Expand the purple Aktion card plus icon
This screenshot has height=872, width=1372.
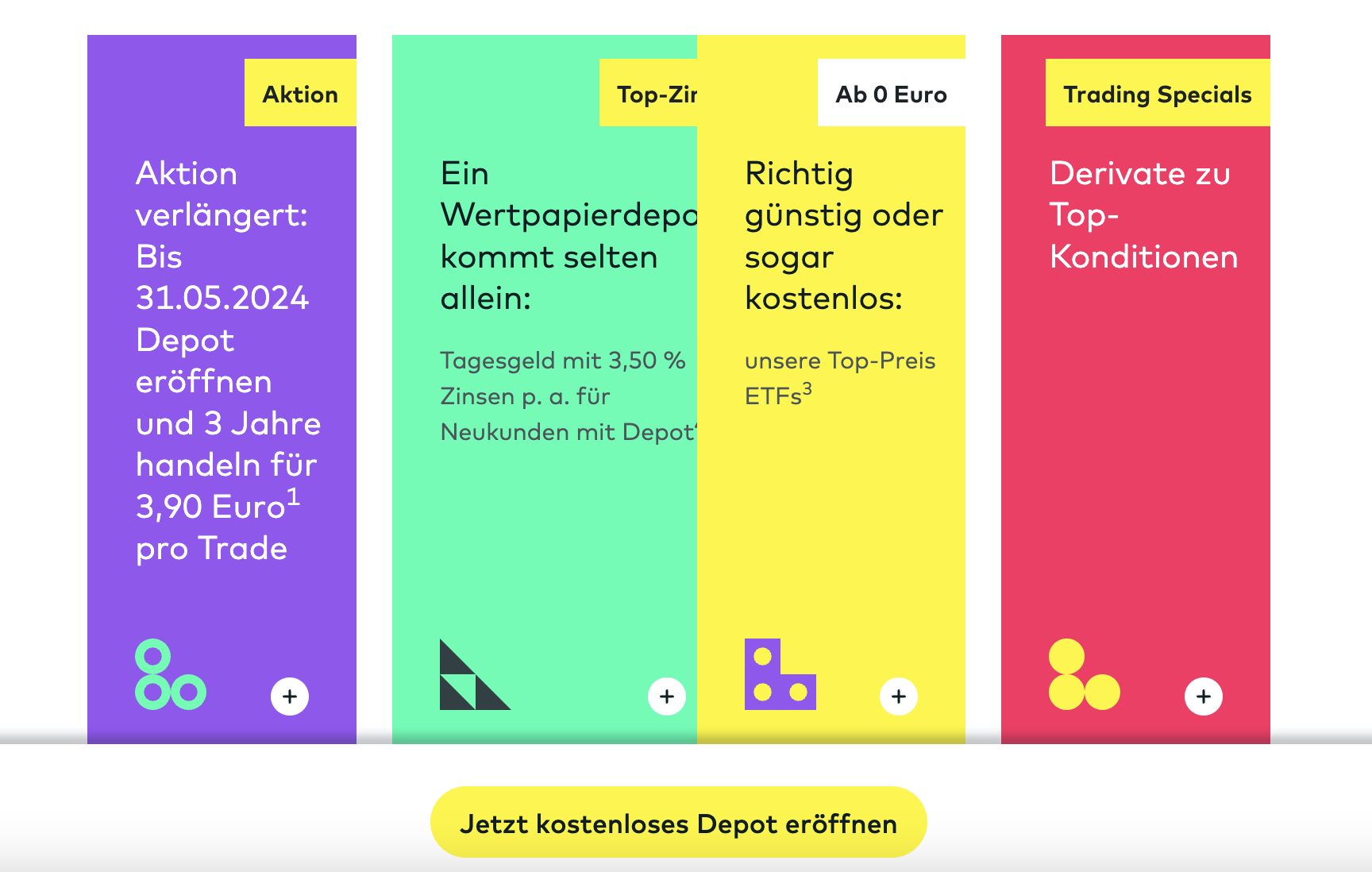pyautogui.click(x=290, y=696)
